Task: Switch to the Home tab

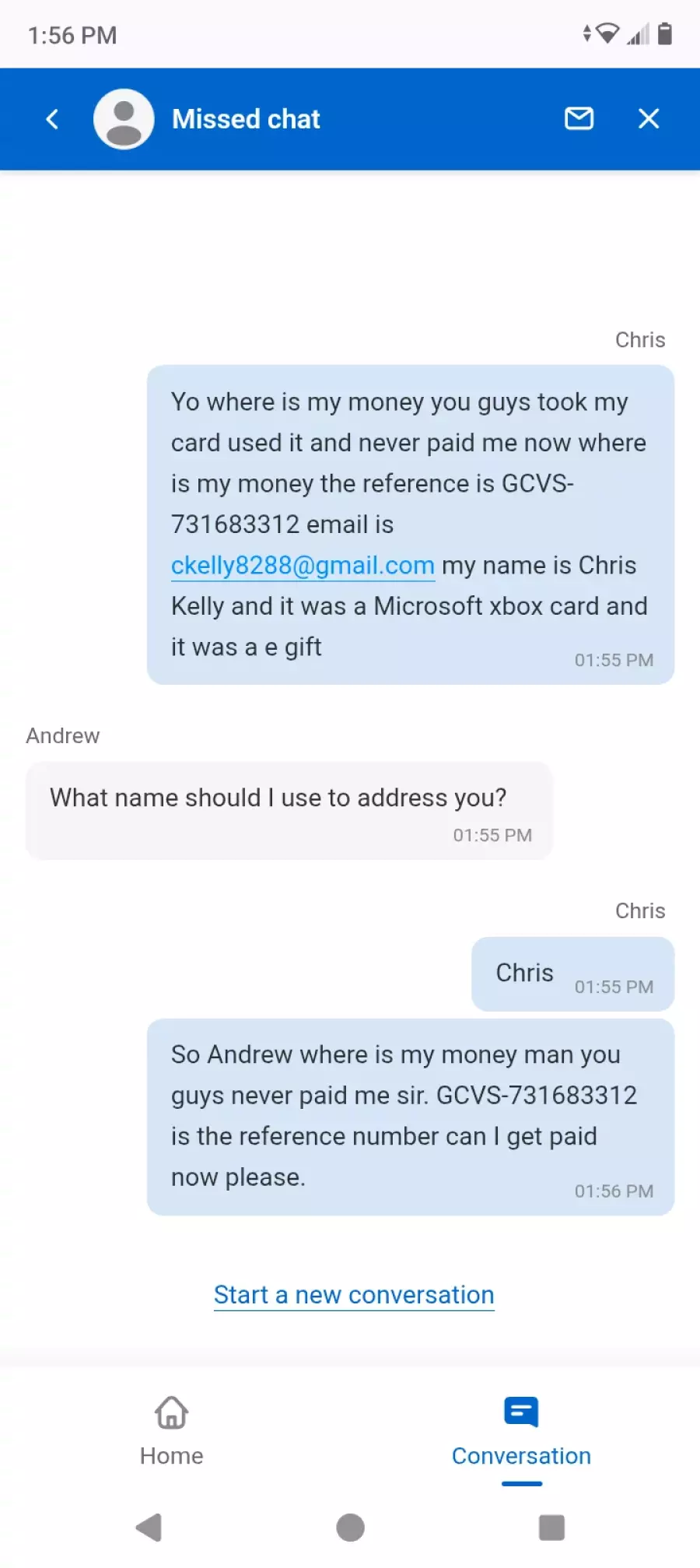Action: click(171, 1430)
